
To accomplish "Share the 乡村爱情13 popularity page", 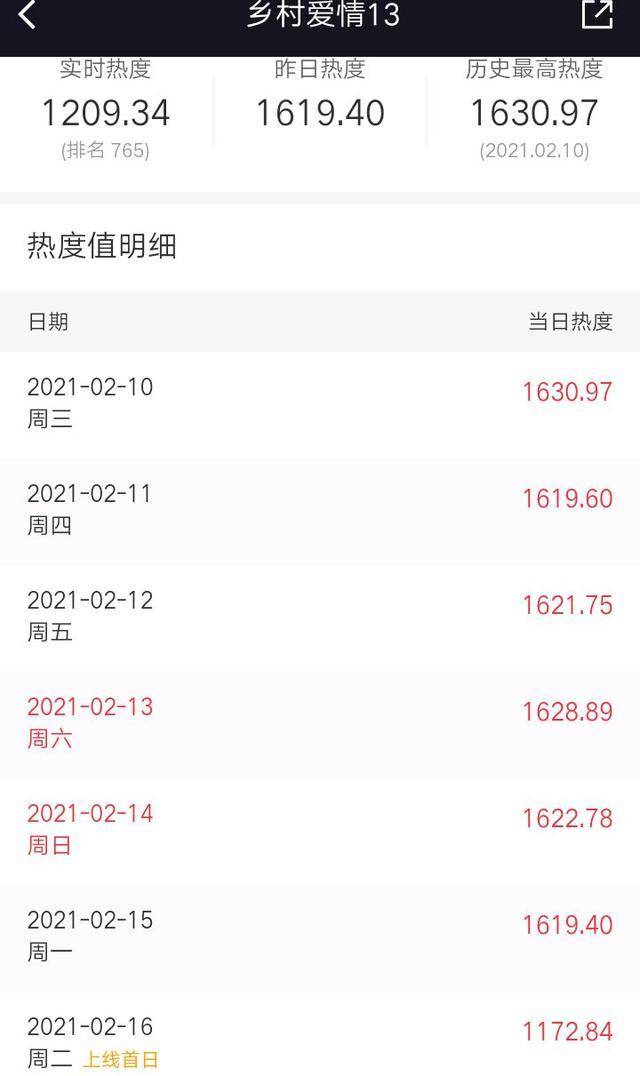I will tap(597, 14).
